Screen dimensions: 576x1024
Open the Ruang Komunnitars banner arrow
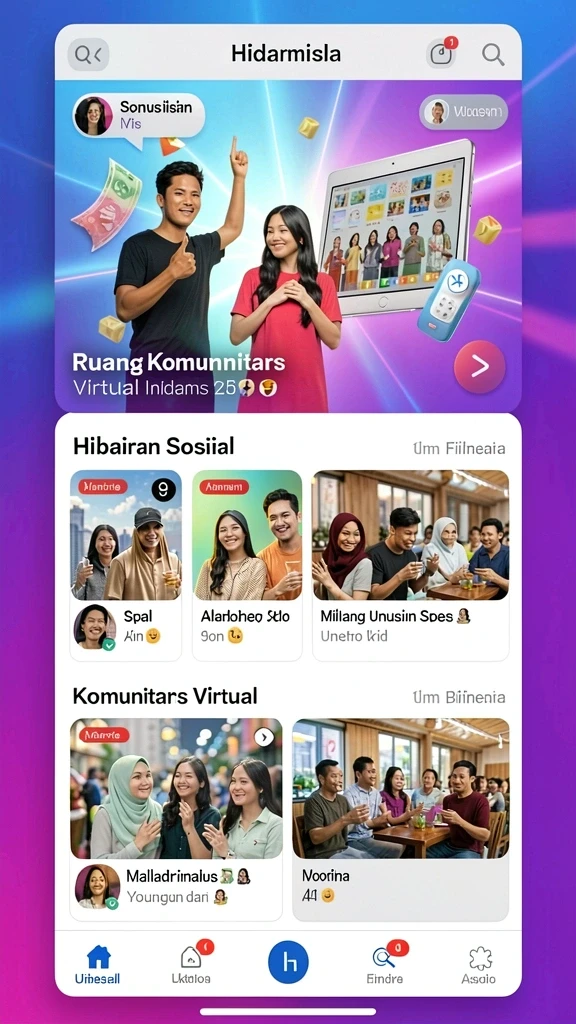click(480, 366)
